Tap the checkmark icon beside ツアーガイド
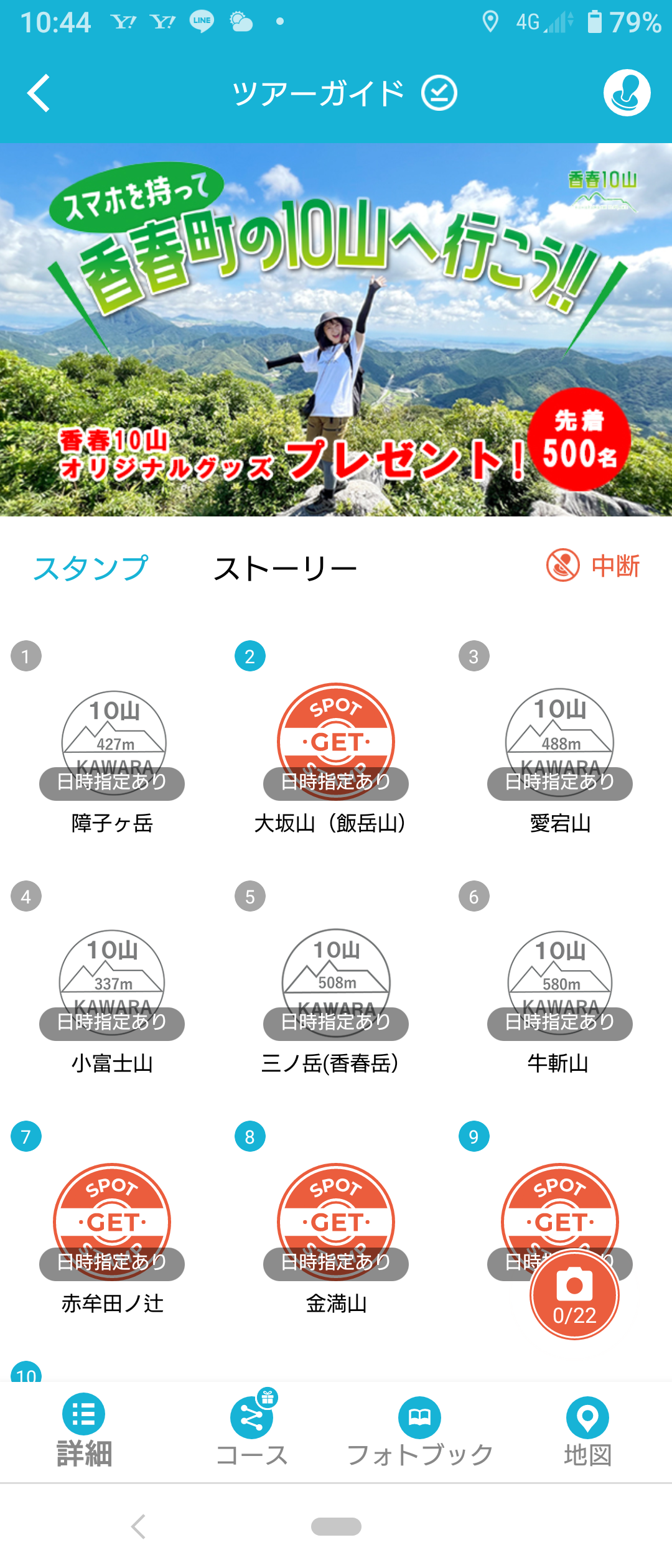Screen dimensions: 672x1568 tap(439, 93)
